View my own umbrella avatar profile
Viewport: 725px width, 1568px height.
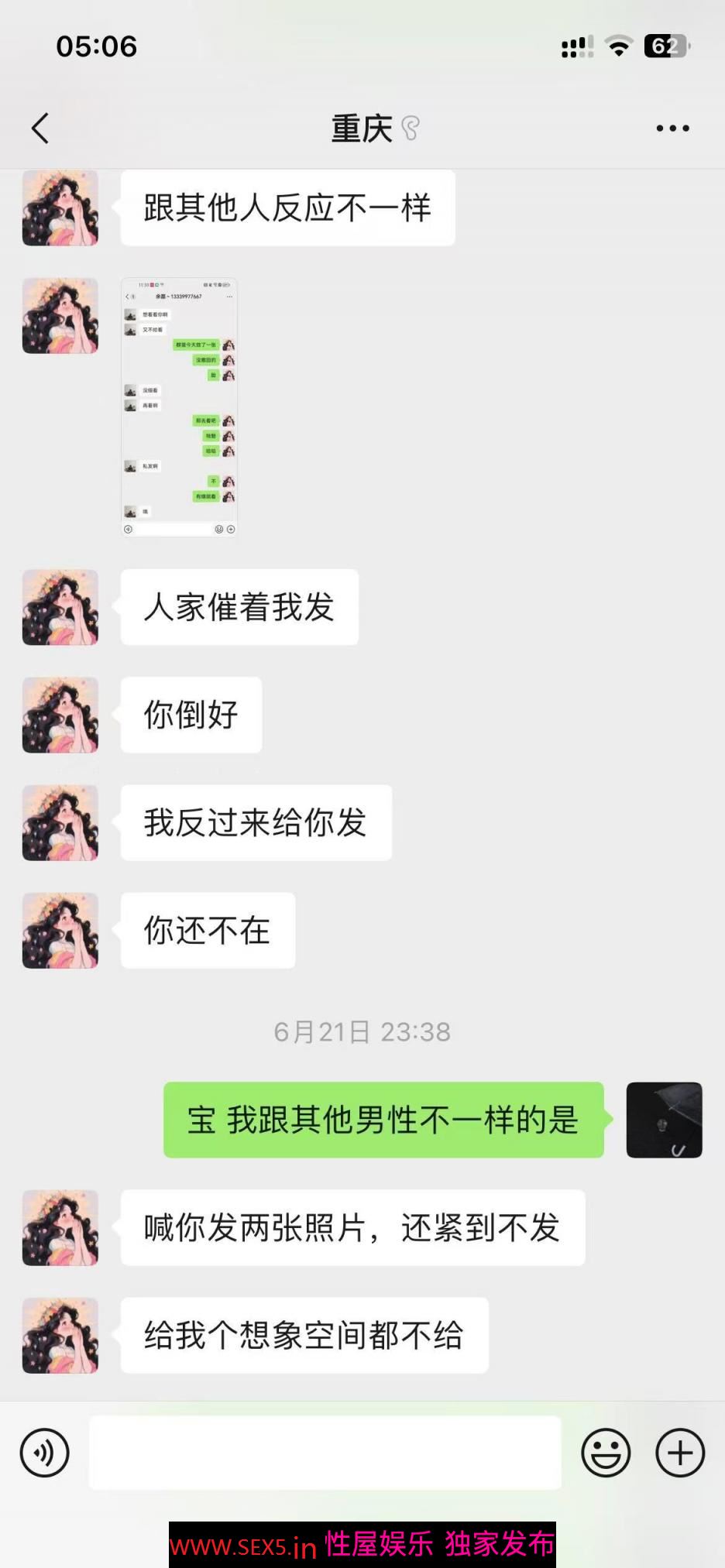point(664,1120)
